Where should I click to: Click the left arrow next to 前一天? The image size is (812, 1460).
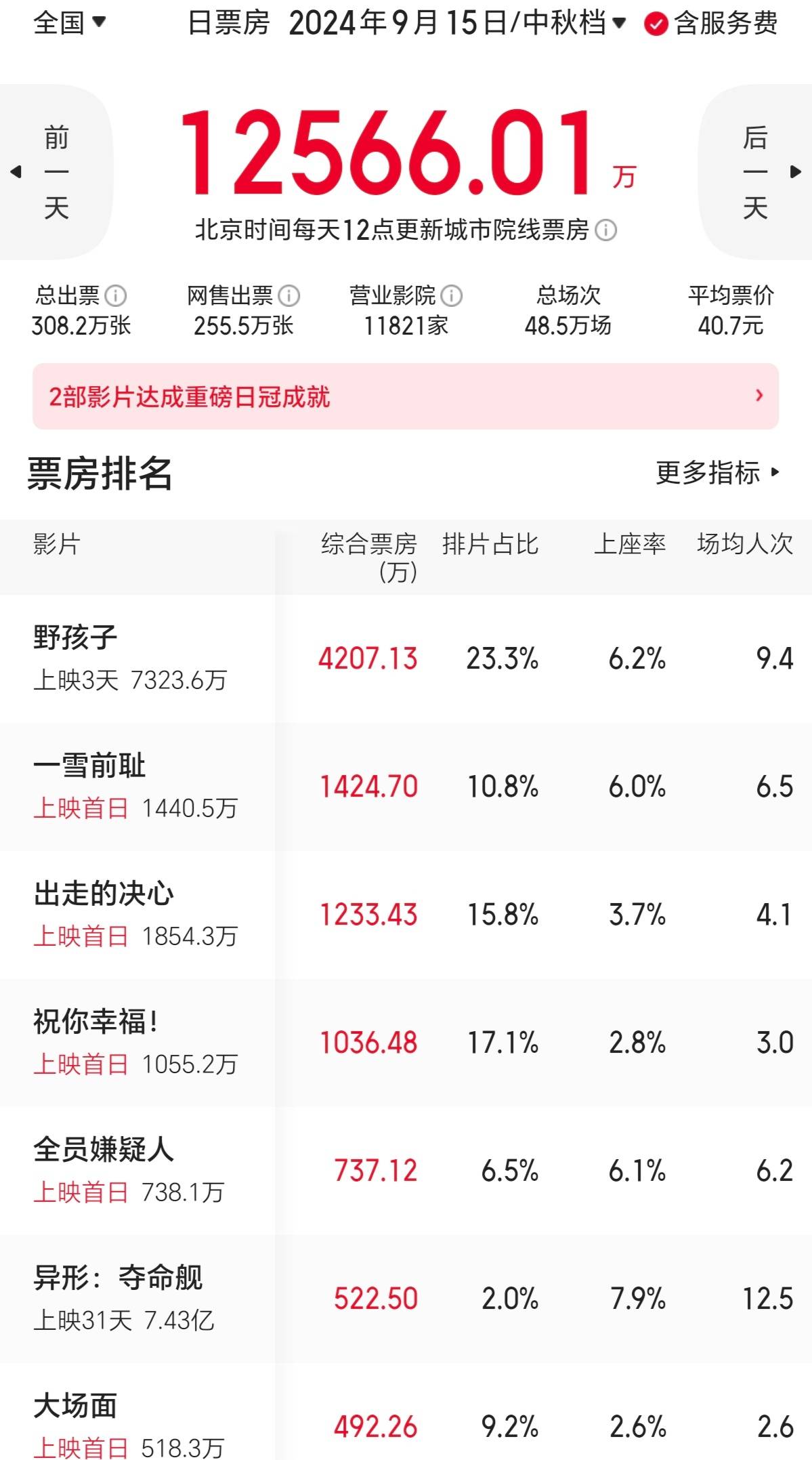tap(15, 172)
